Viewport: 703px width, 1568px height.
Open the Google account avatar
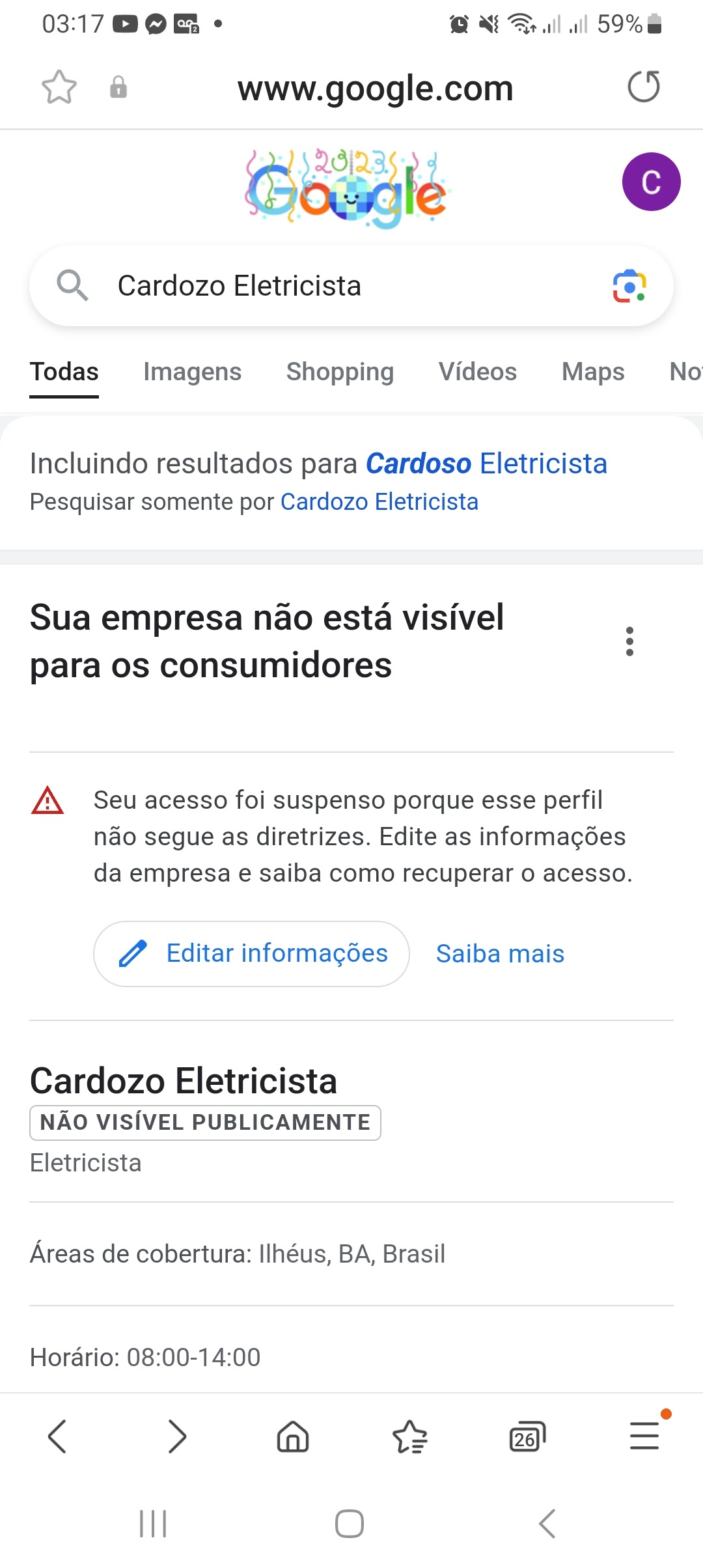pyautogui.click(x=650, y=181)
